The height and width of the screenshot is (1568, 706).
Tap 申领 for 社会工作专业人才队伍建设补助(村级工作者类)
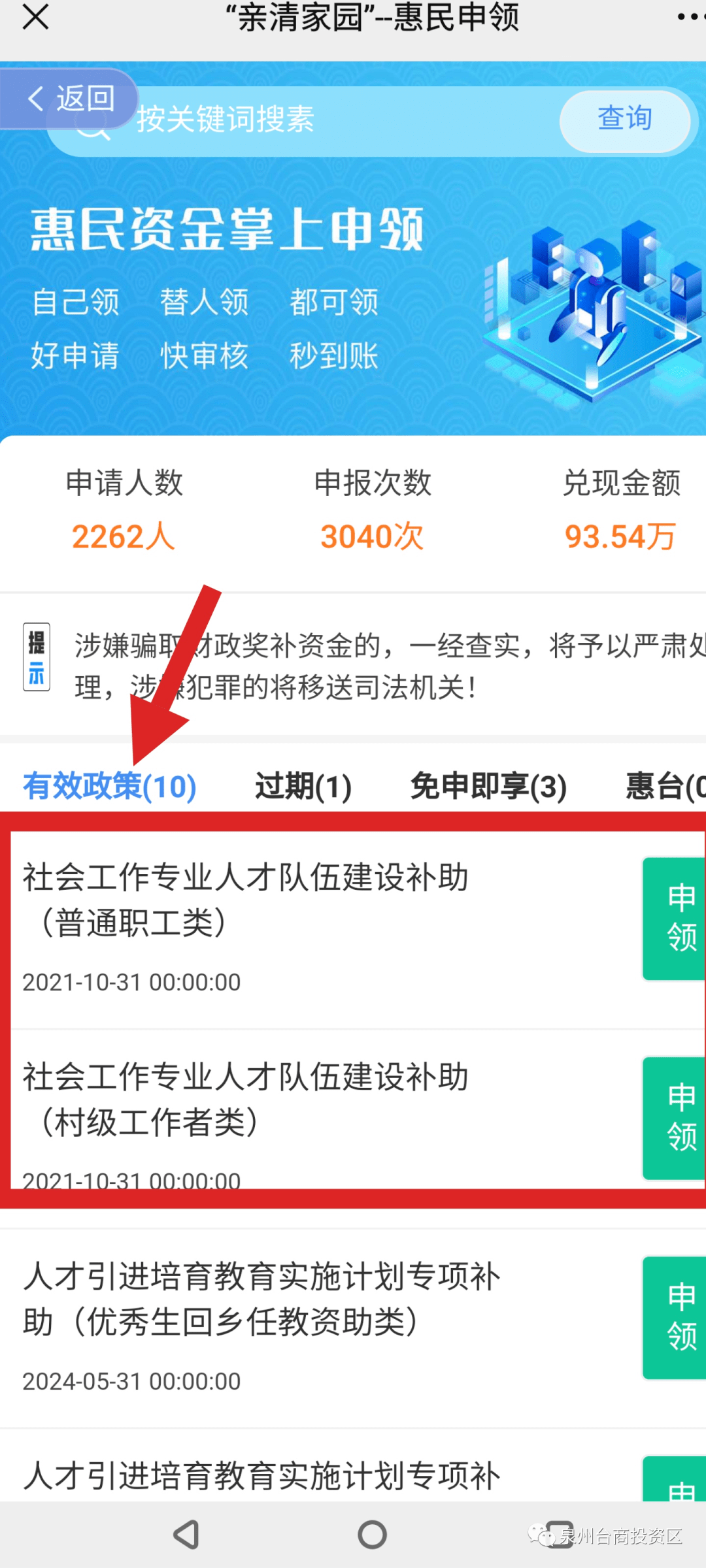pyautogui.click(x=675, y=1119)
